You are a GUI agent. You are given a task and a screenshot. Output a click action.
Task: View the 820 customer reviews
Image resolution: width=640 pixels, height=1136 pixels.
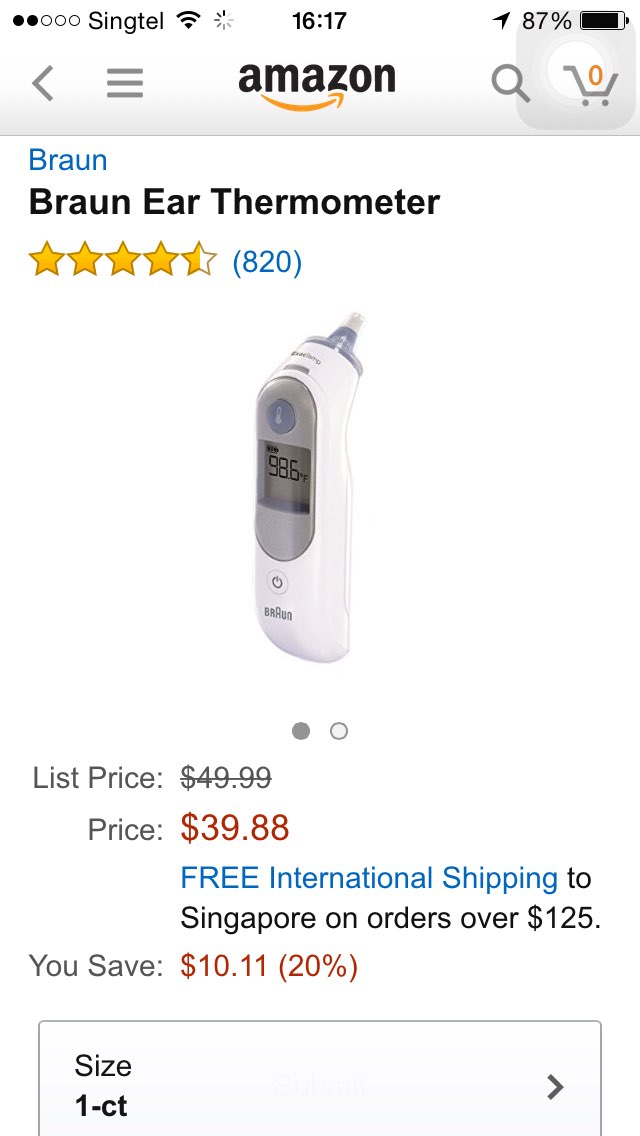click(267, 262)
